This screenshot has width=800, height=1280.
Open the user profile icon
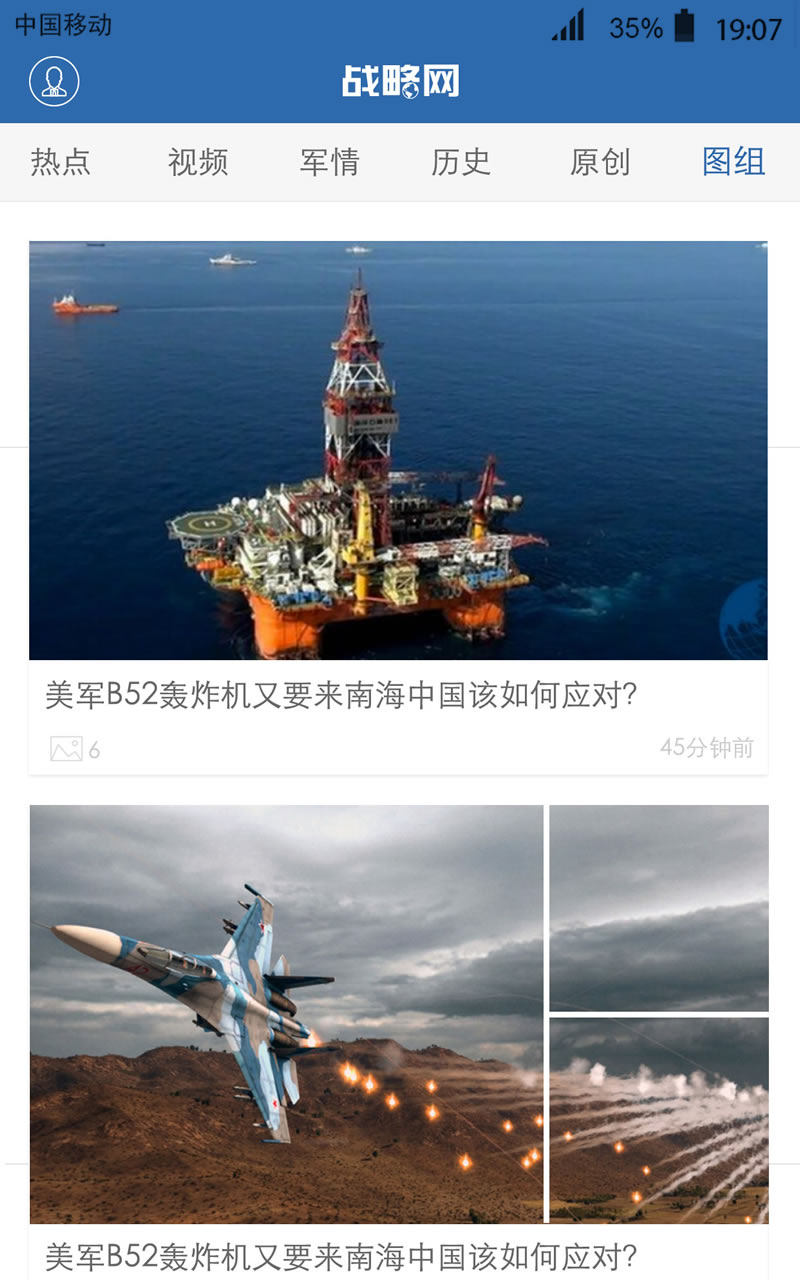click(x=54, y=81)
